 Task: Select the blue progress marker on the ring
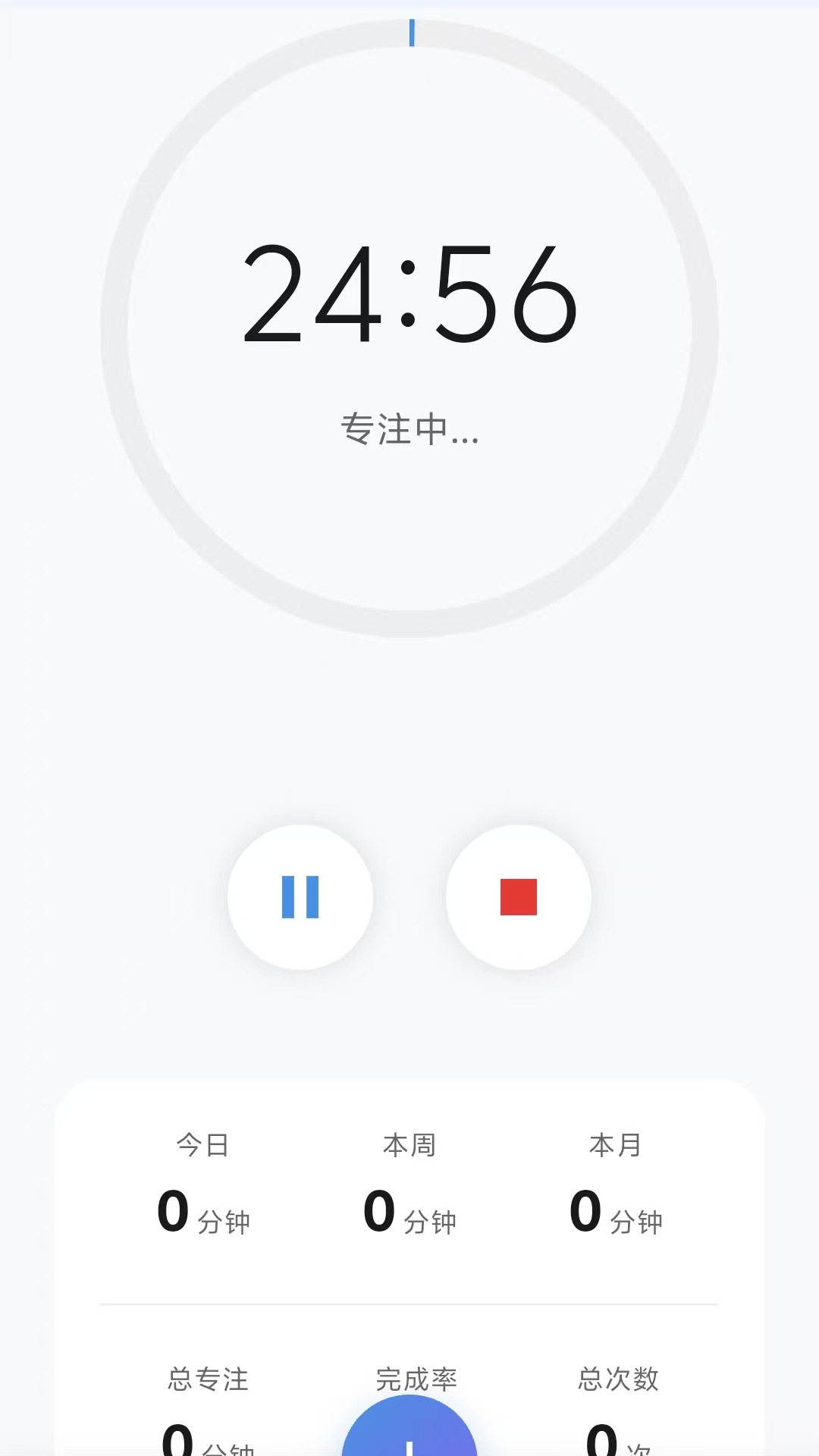point(411,32)
